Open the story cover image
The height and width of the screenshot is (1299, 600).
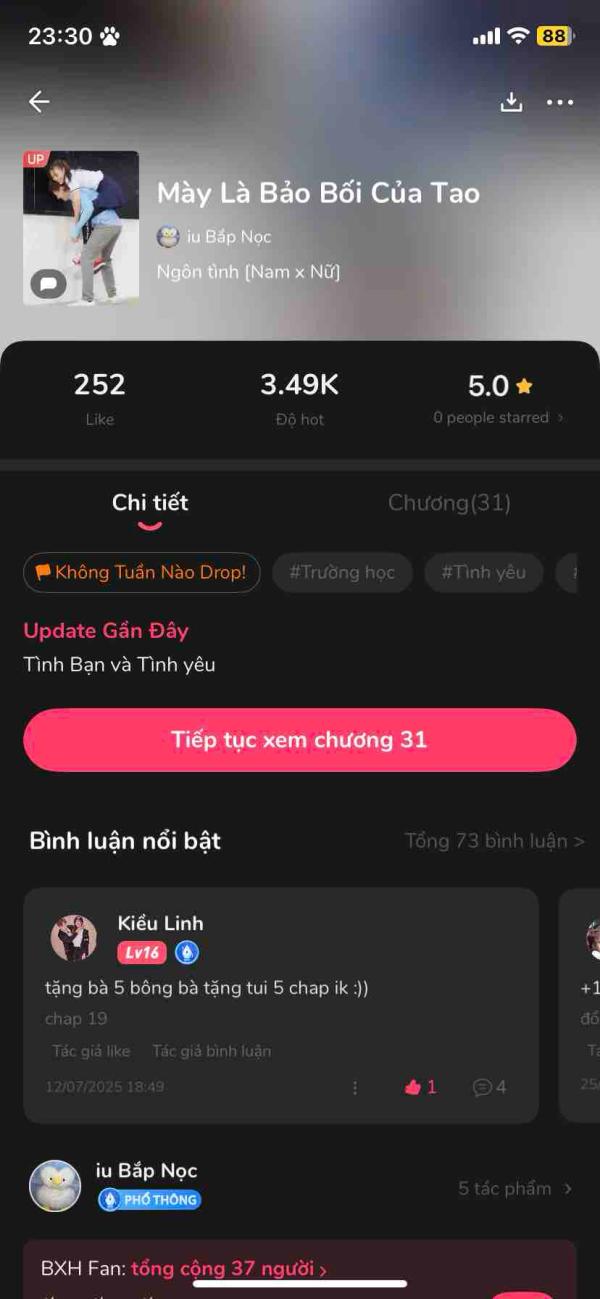click(x=81, y=228)
